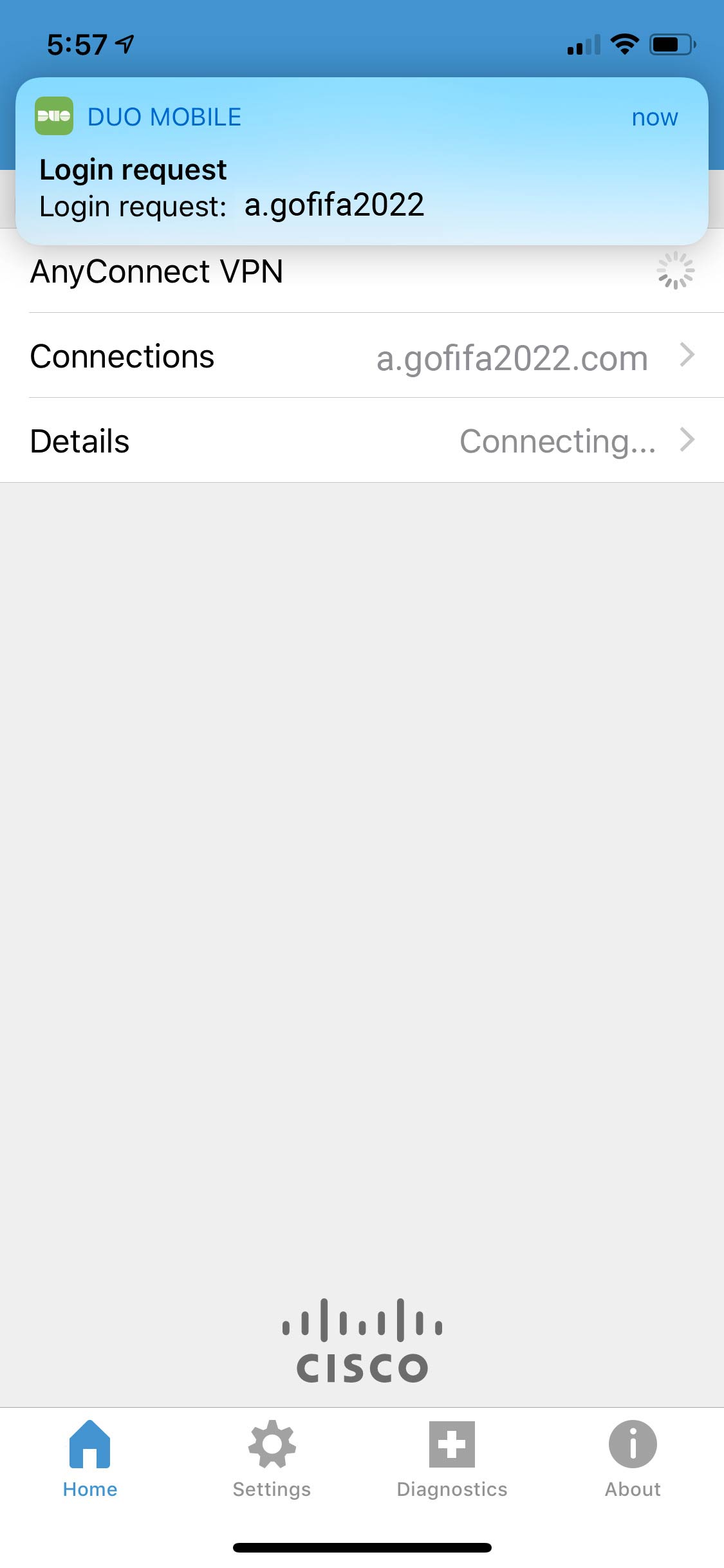
Task: Open the Details row showing Connecting
Action: tap(362, 441)
